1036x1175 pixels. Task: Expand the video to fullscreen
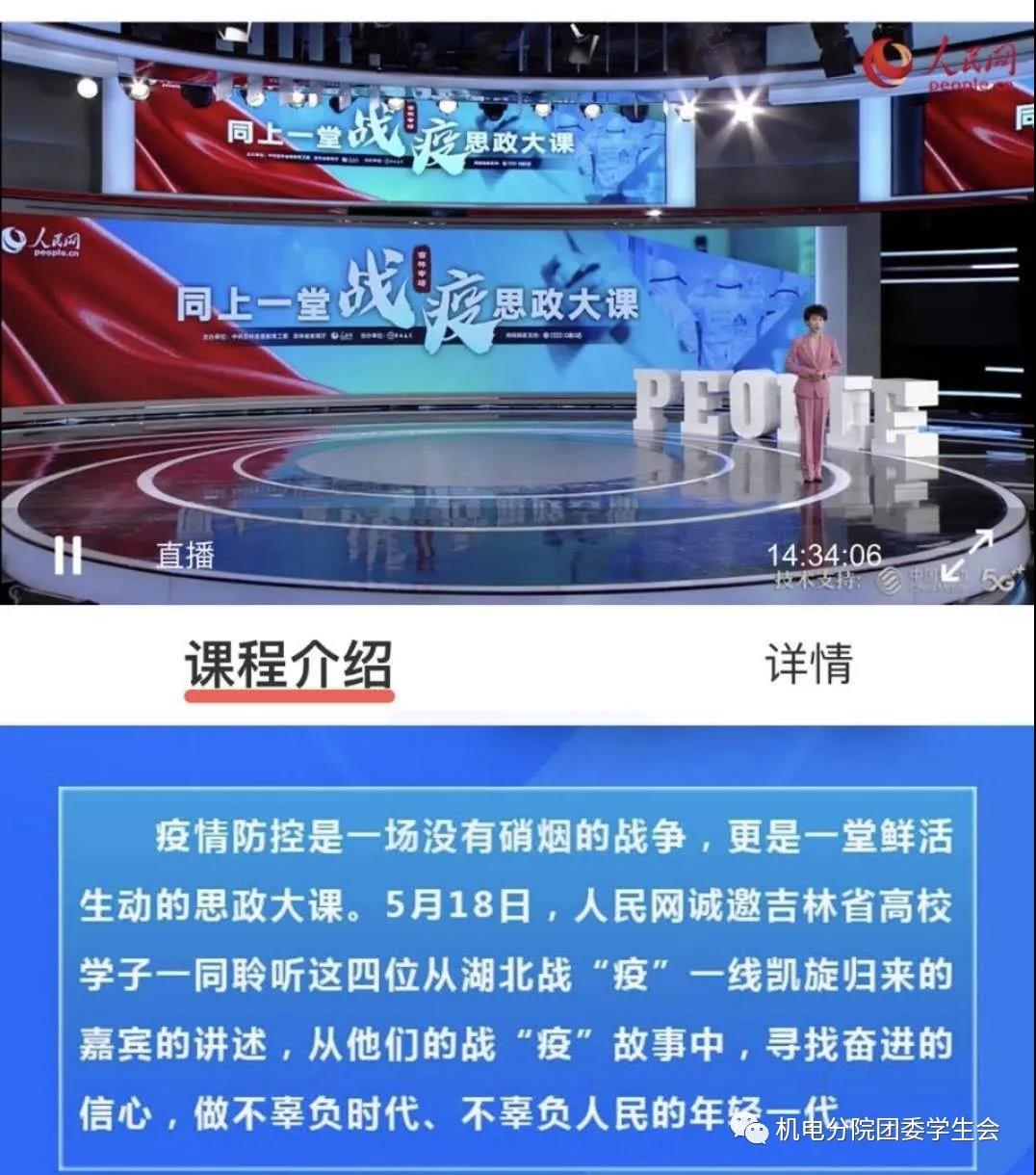click(x=967, y=557)
